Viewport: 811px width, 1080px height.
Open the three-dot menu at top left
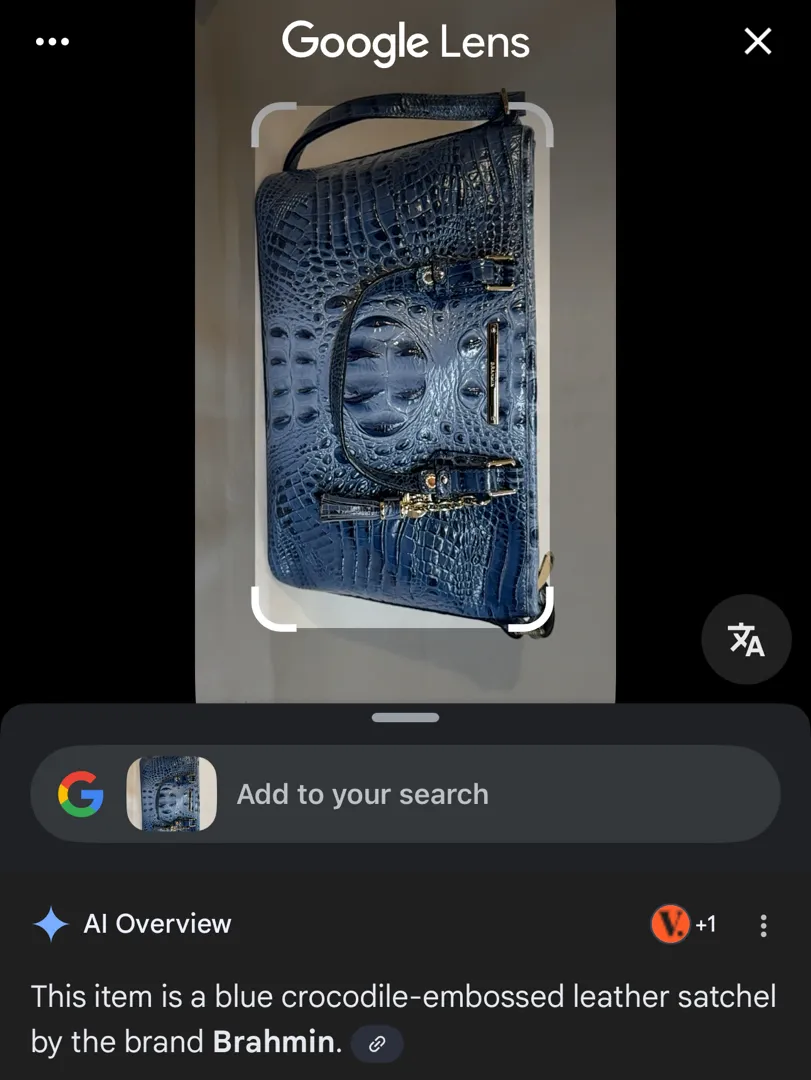coord(52,42)
